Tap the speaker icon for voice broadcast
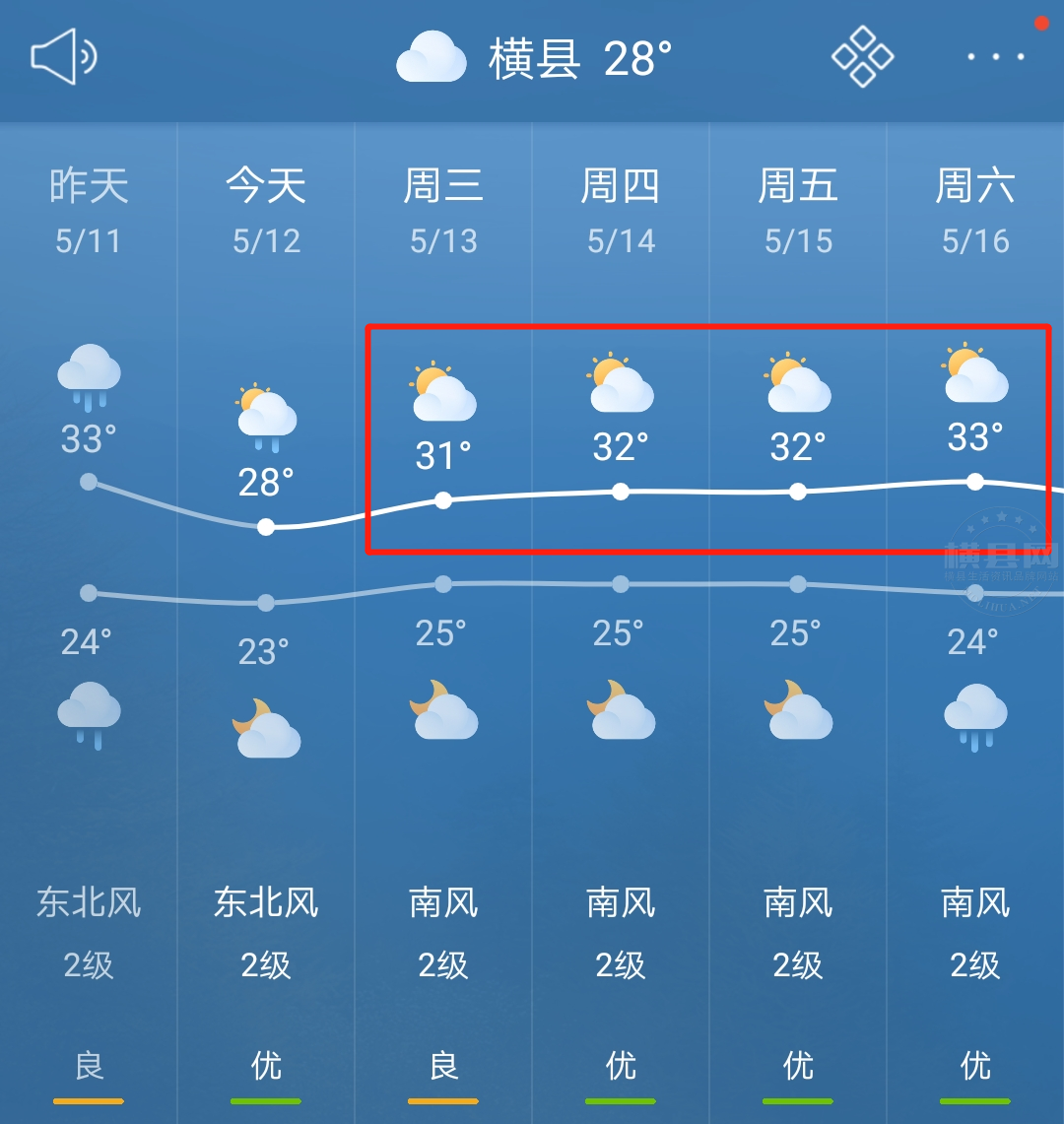Image resolution: width=1064 pixels, height=1124 pixels. [64, 56]
